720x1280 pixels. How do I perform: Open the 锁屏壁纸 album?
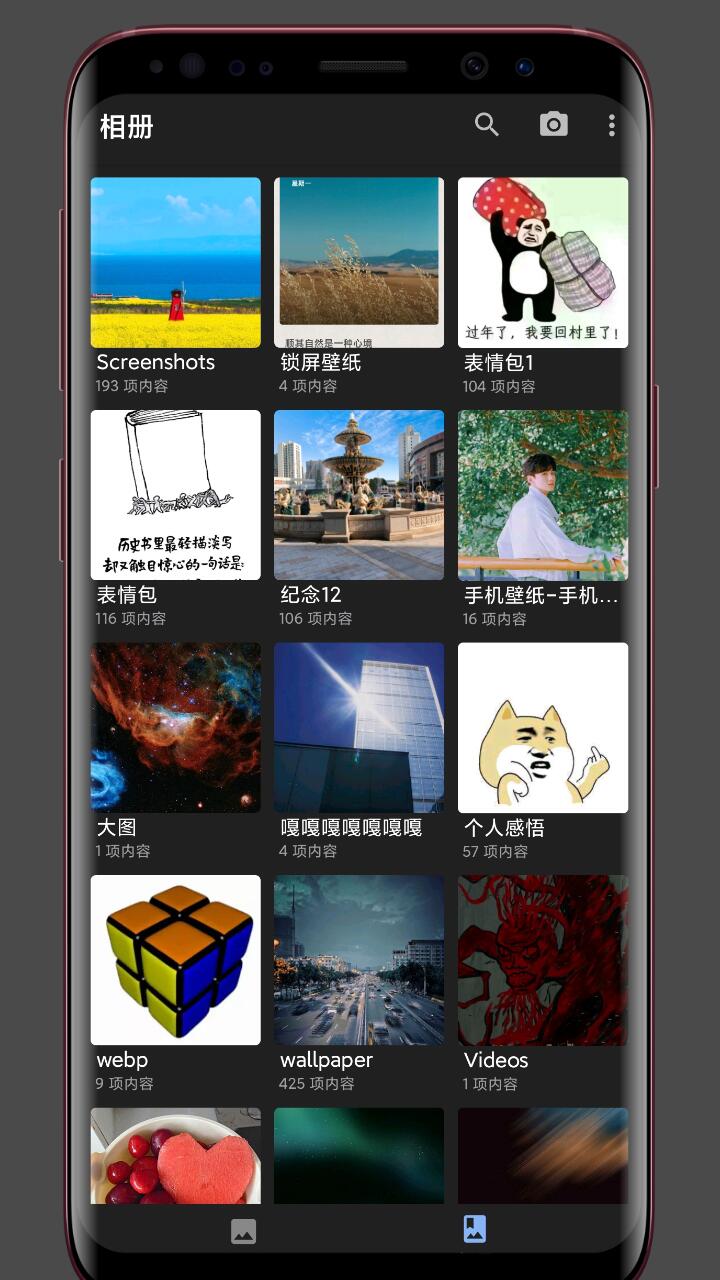359,263
